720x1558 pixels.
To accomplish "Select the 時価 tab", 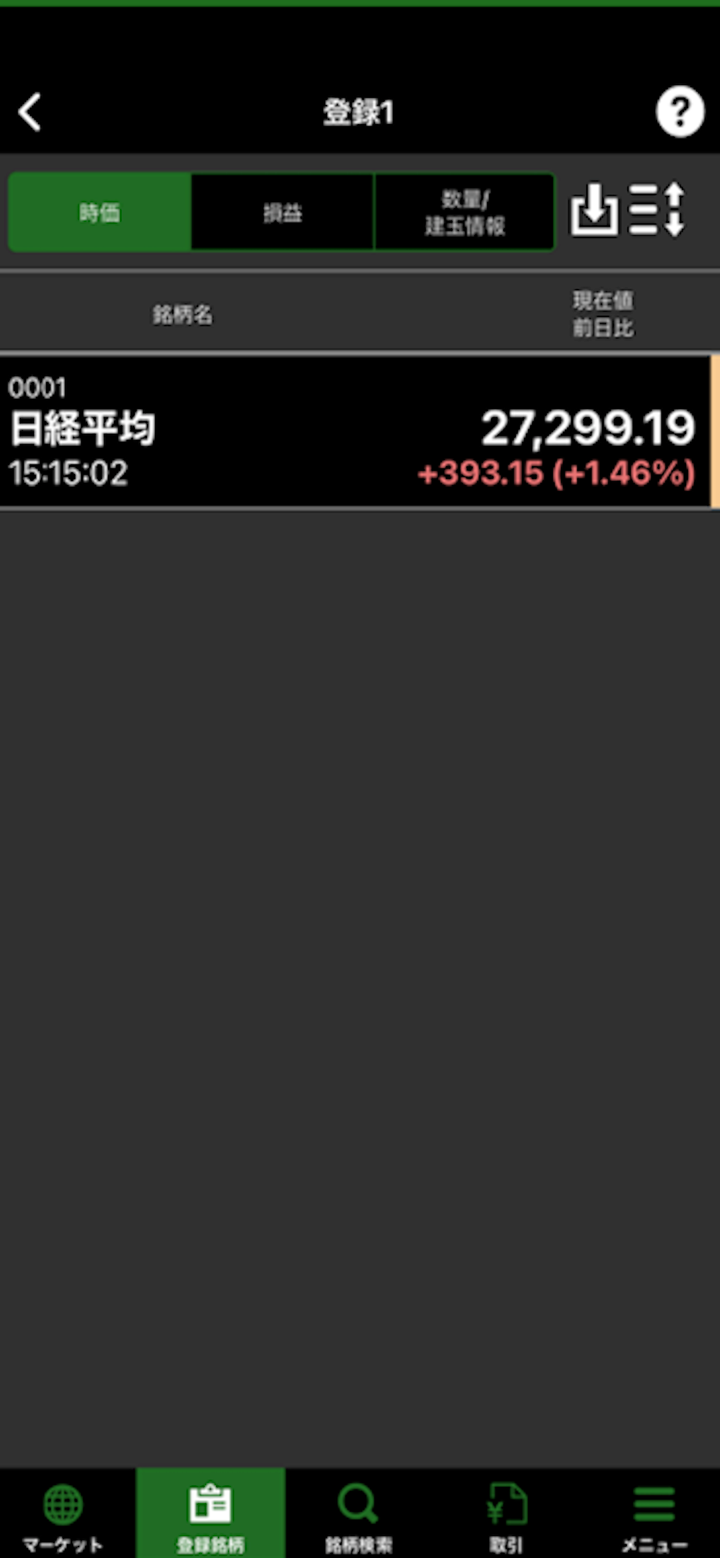I will (x=100, y=213).
